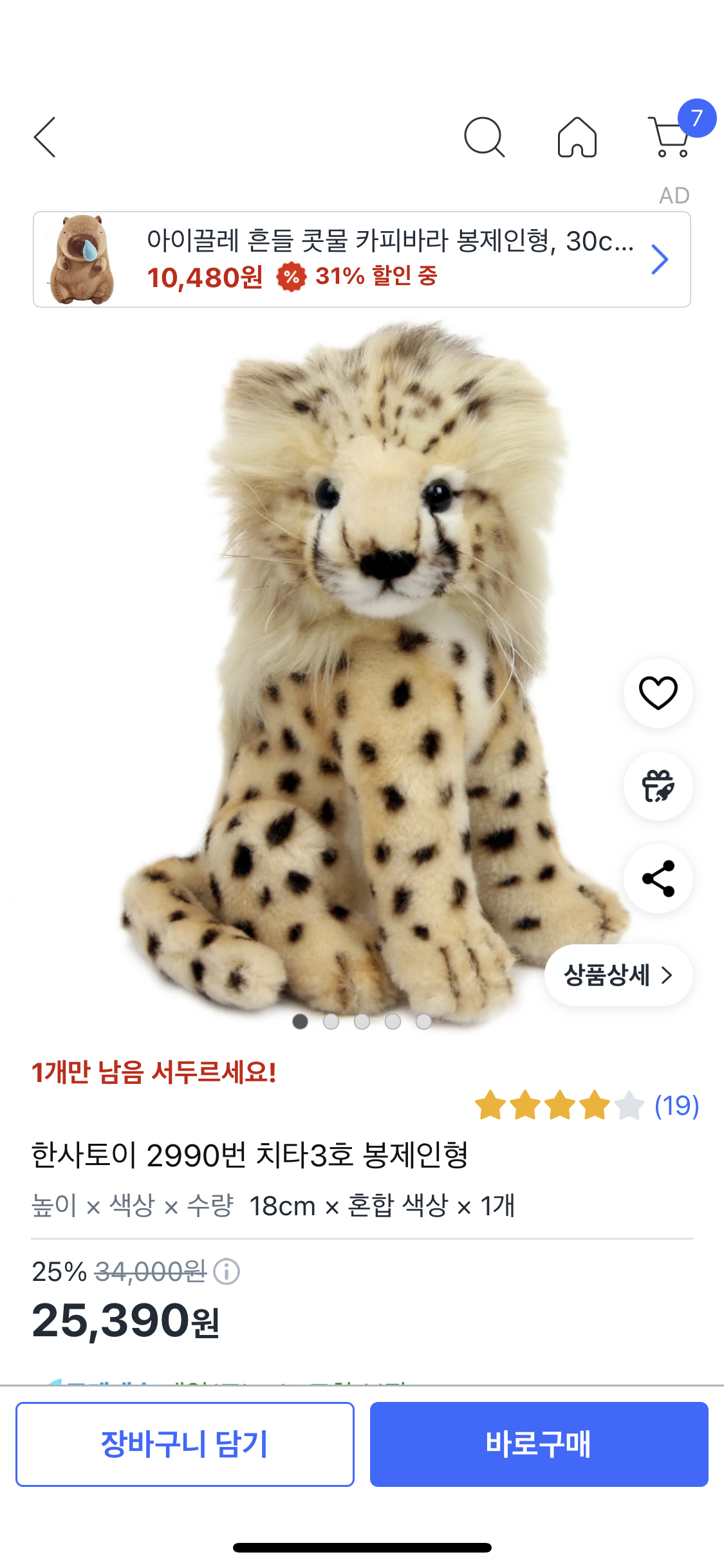Buy now with 바로구매
Image resolution: width=724 pixels, height=1568 pixels.
539,1444
